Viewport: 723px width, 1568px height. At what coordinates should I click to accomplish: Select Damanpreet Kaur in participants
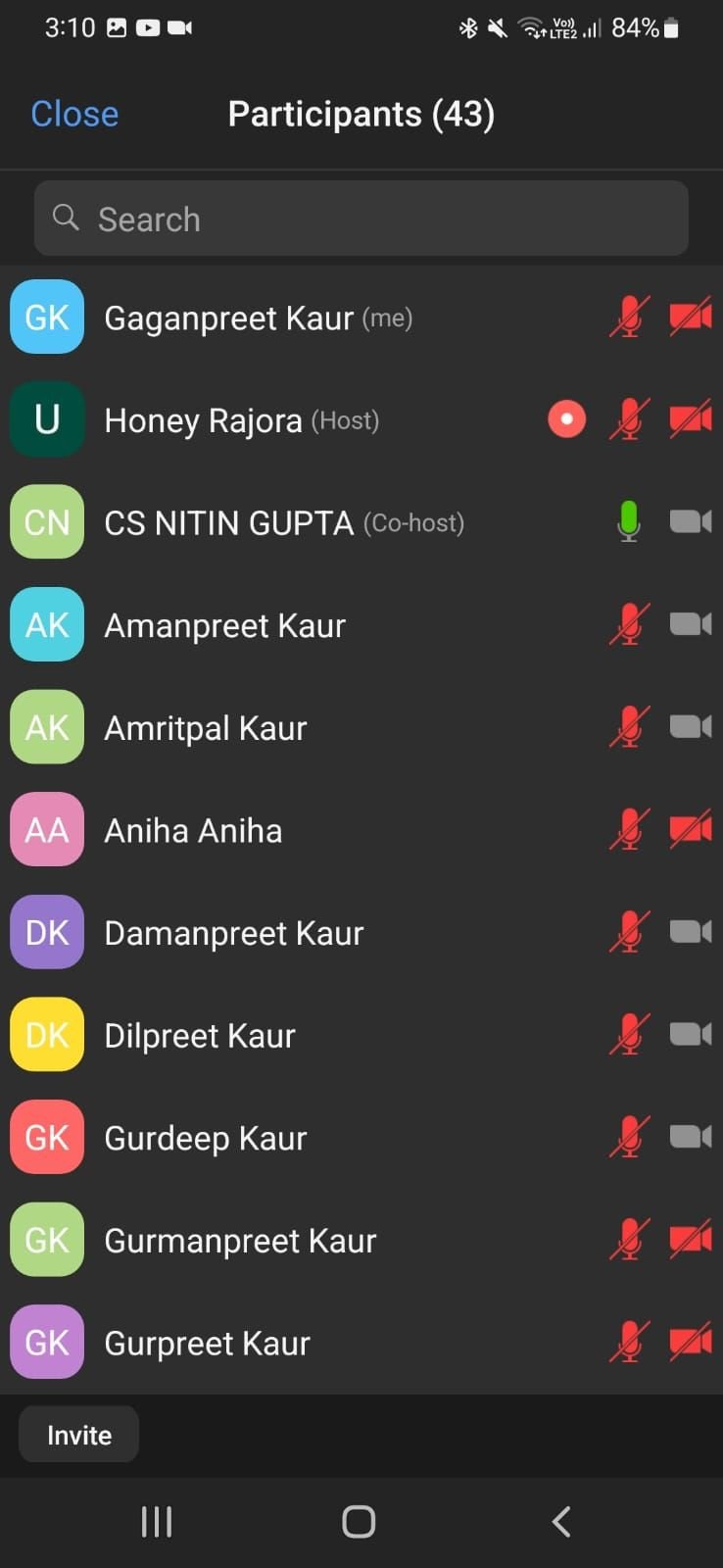point(361,932)
